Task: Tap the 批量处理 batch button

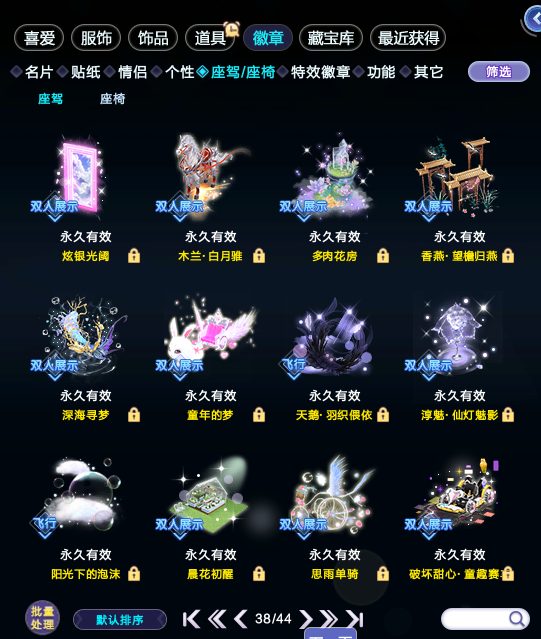Action: 42,617
